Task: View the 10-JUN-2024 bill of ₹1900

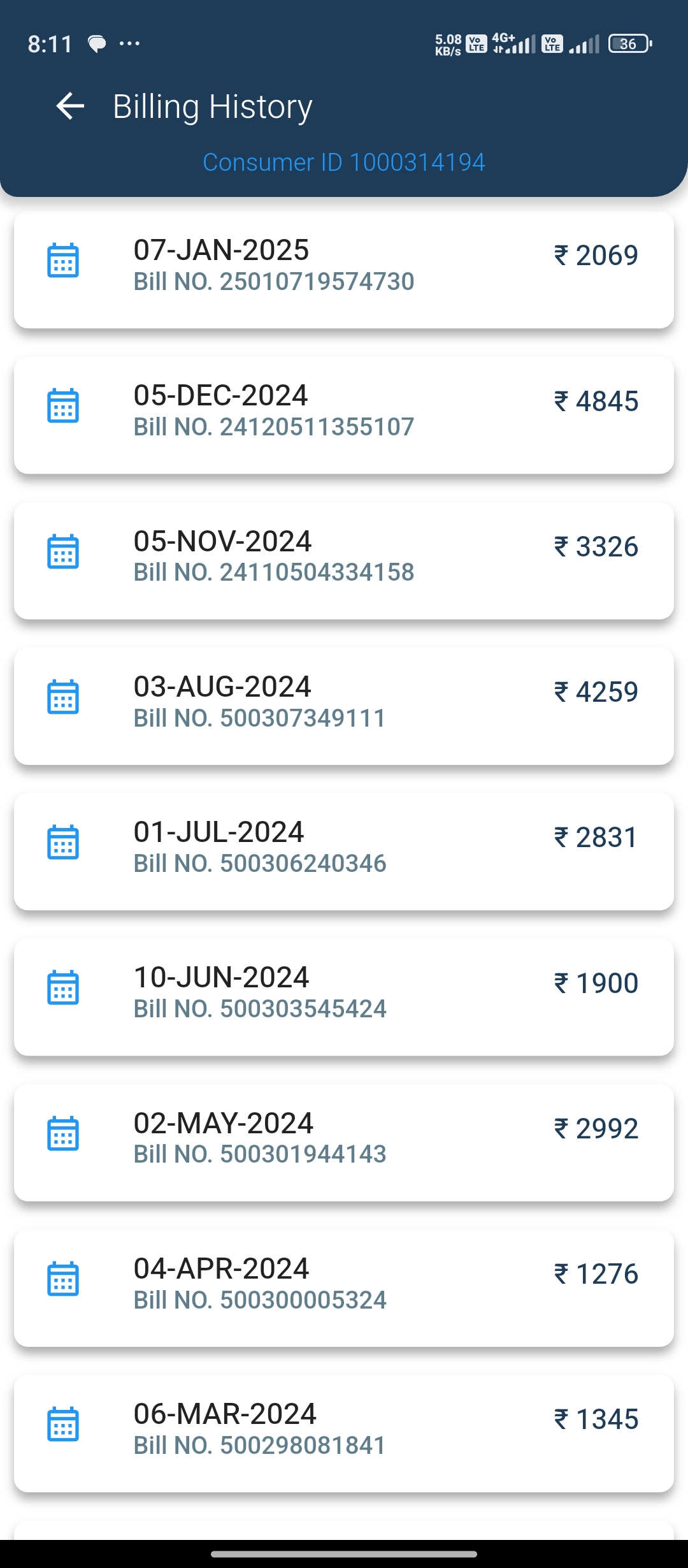Action: click(x=344, y=997)
